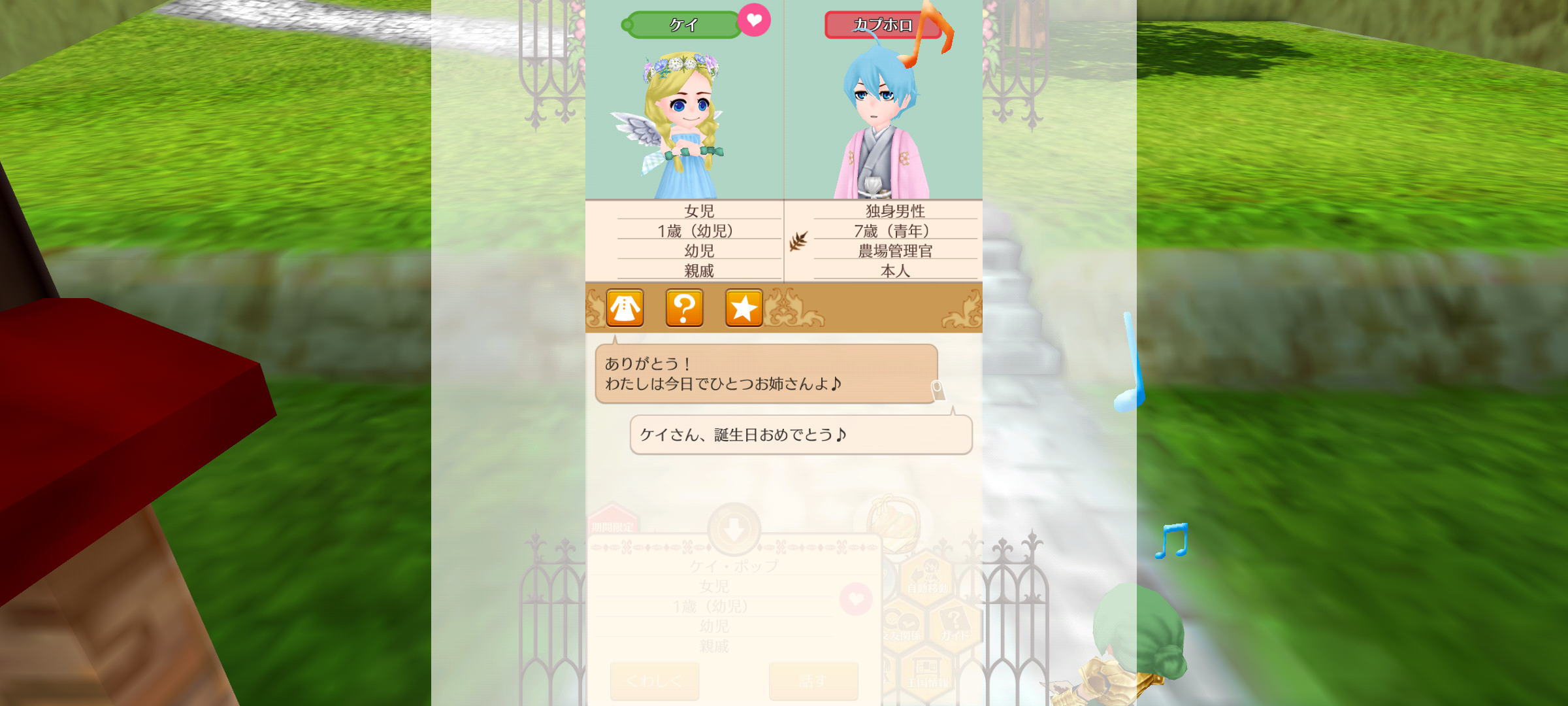This screenshot has height=706, width=1568.
Task: Open the clothing icon below Kei's profile
Action: pos(625,307)
